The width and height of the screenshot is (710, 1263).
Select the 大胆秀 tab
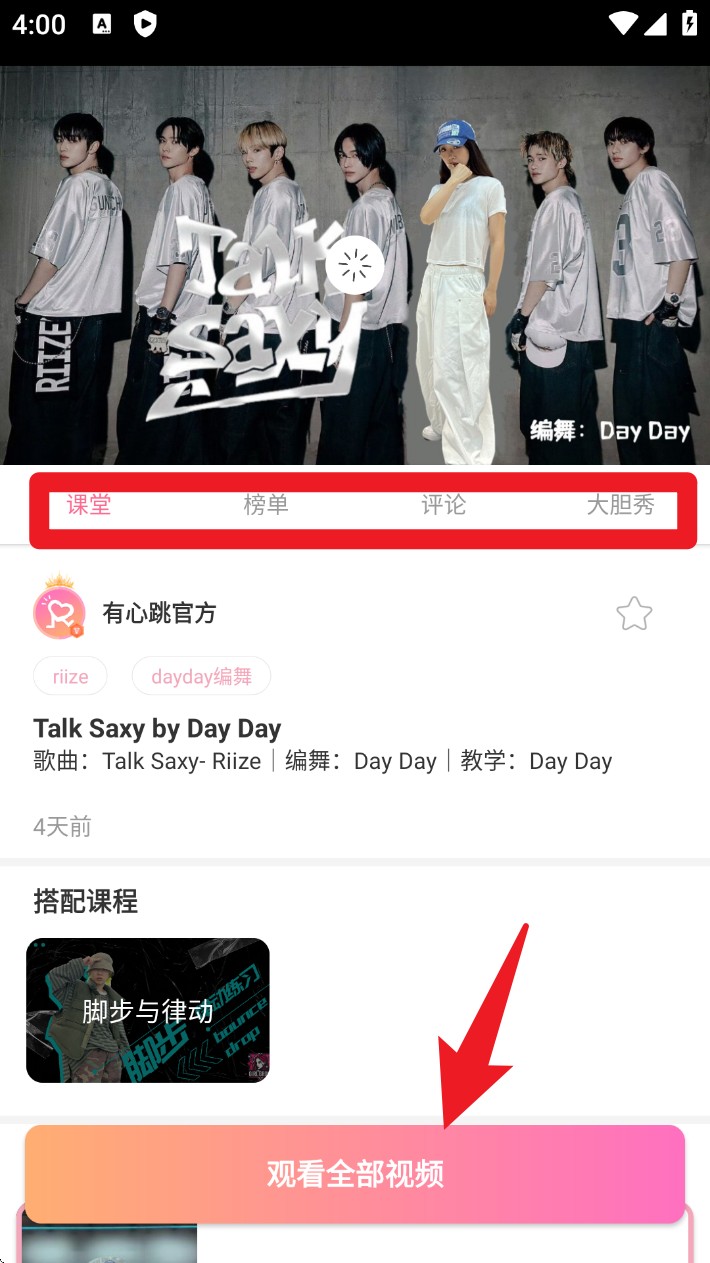[620, 505]
